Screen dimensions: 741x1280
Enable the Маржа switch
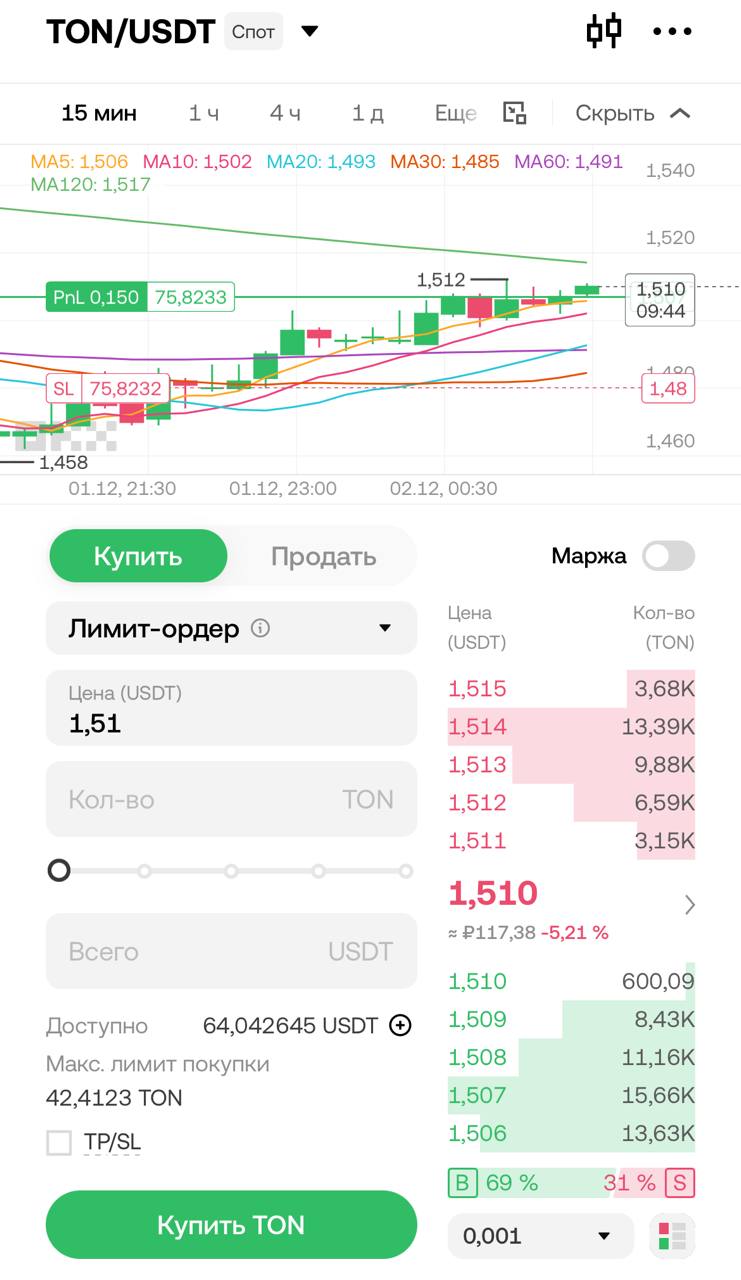[668, 556]
